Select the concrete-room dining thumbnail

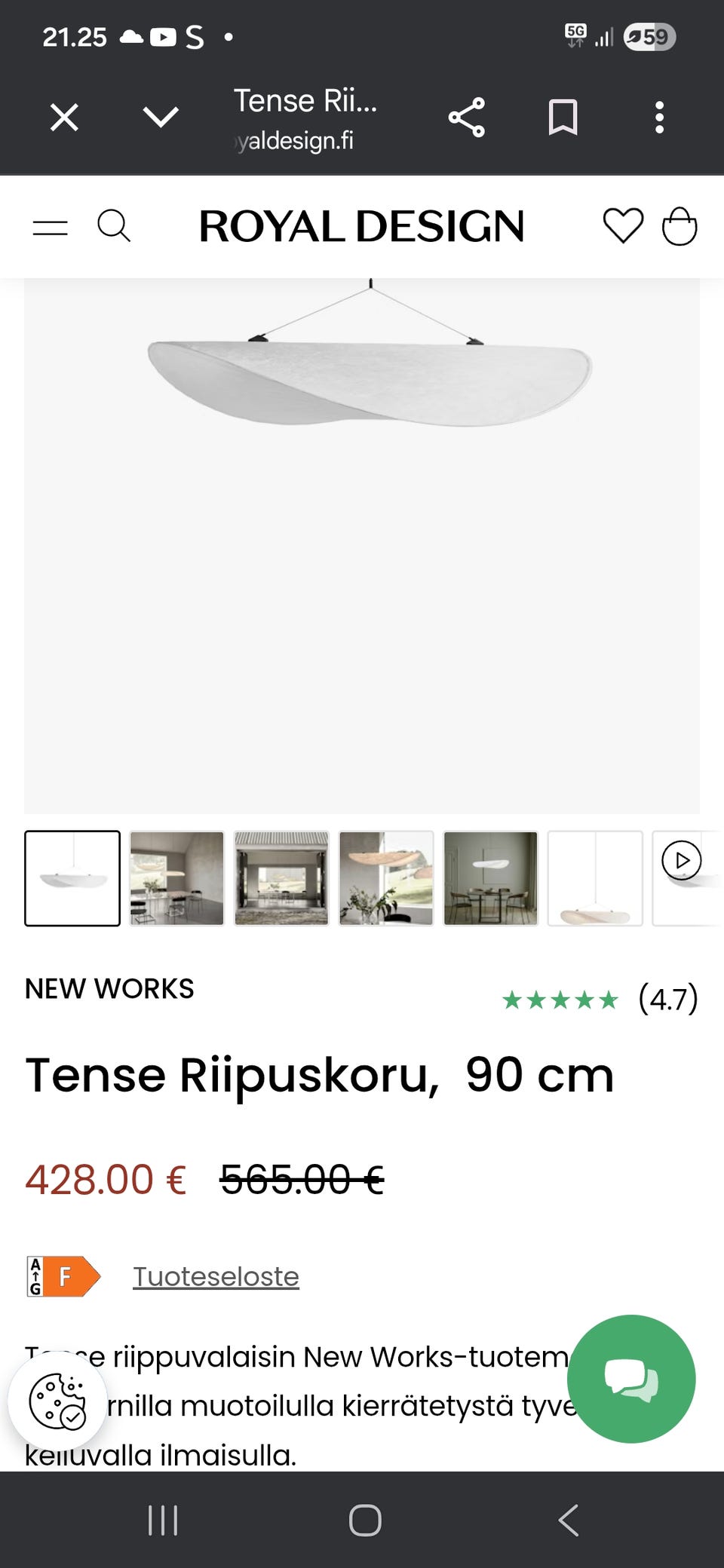pos(177,878)
